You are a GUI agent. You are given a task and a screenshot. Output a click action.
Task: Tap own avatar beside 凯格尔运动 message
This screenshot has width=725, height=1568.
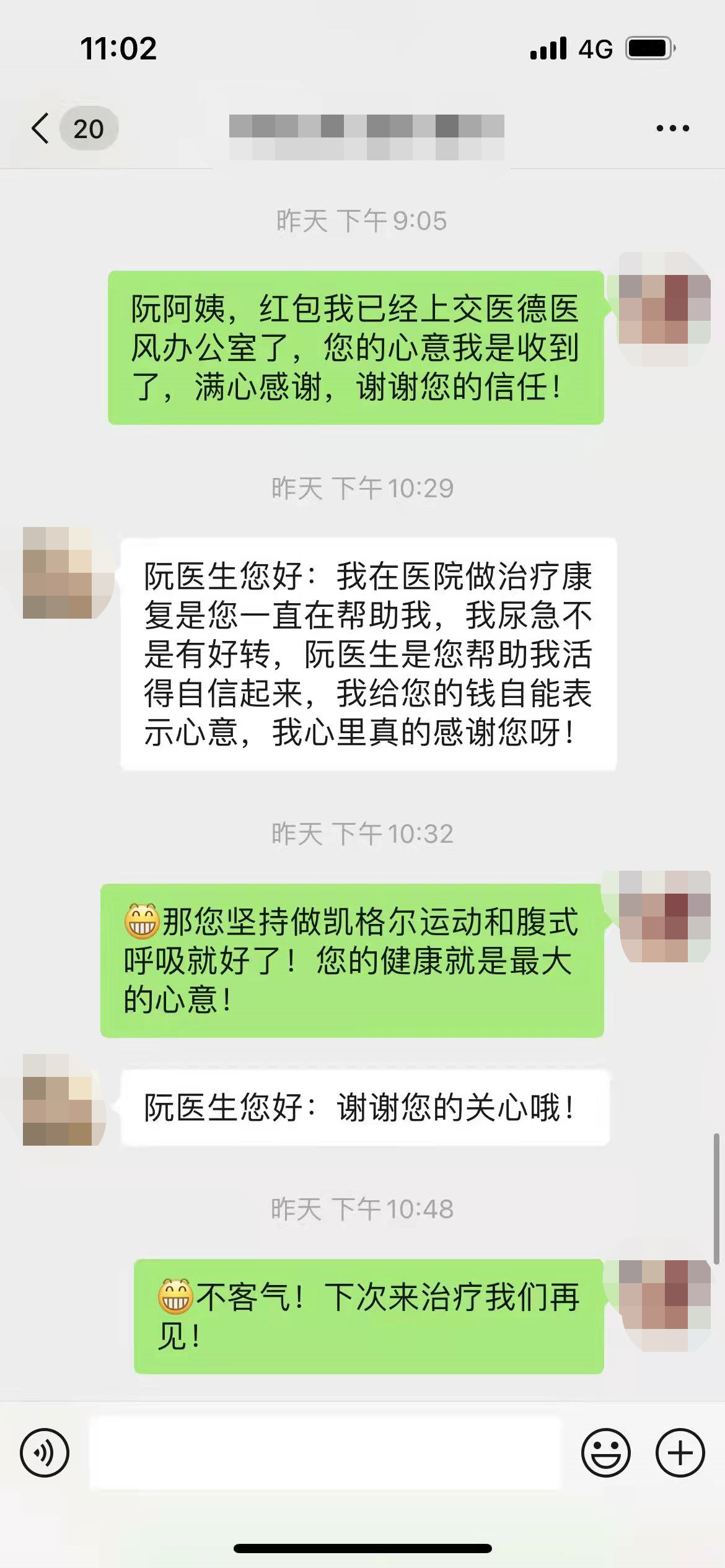point(664,917)
